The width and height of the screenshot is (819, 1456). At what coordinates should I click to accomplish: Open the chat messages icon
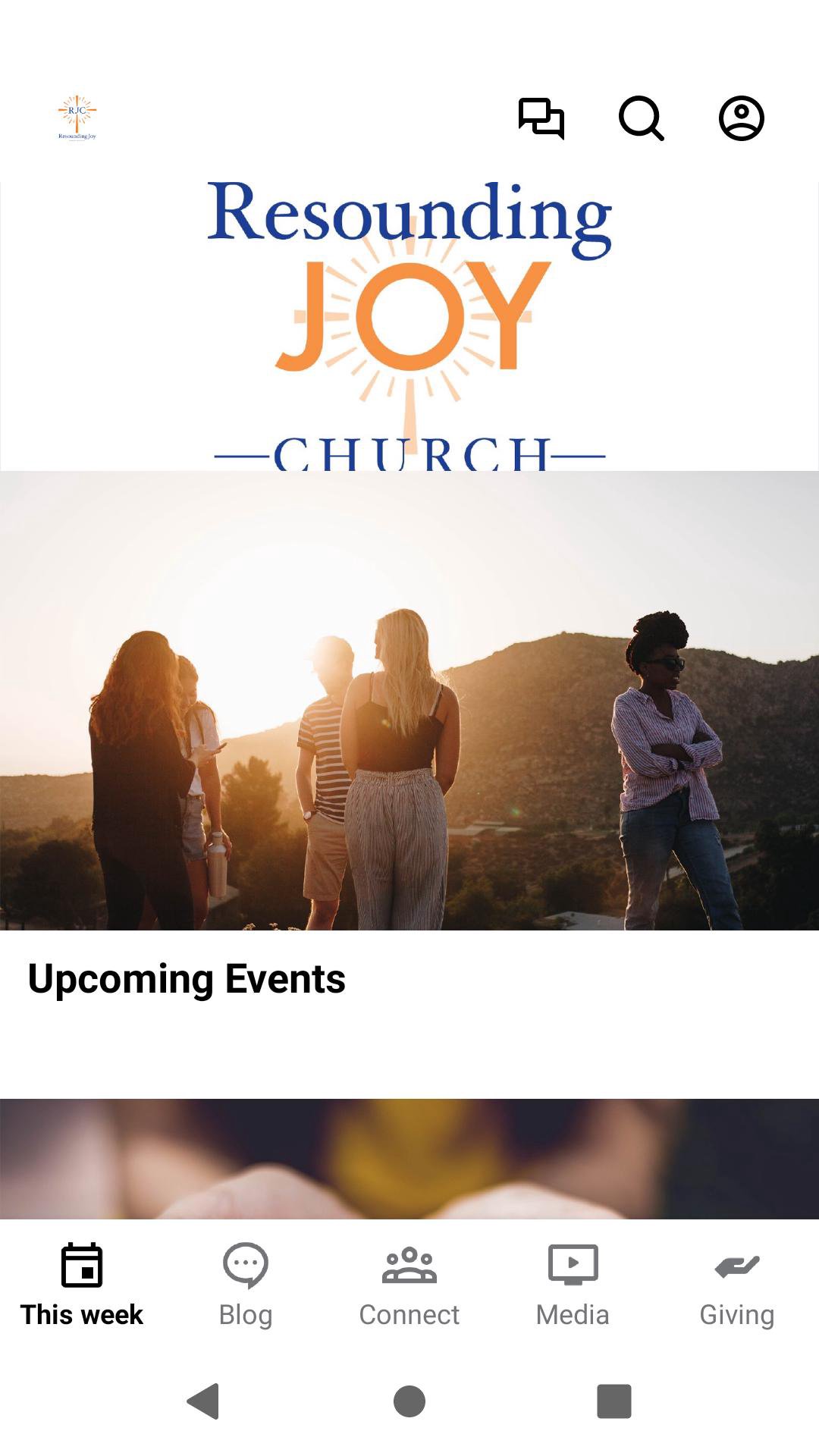[x=541, y=118]
